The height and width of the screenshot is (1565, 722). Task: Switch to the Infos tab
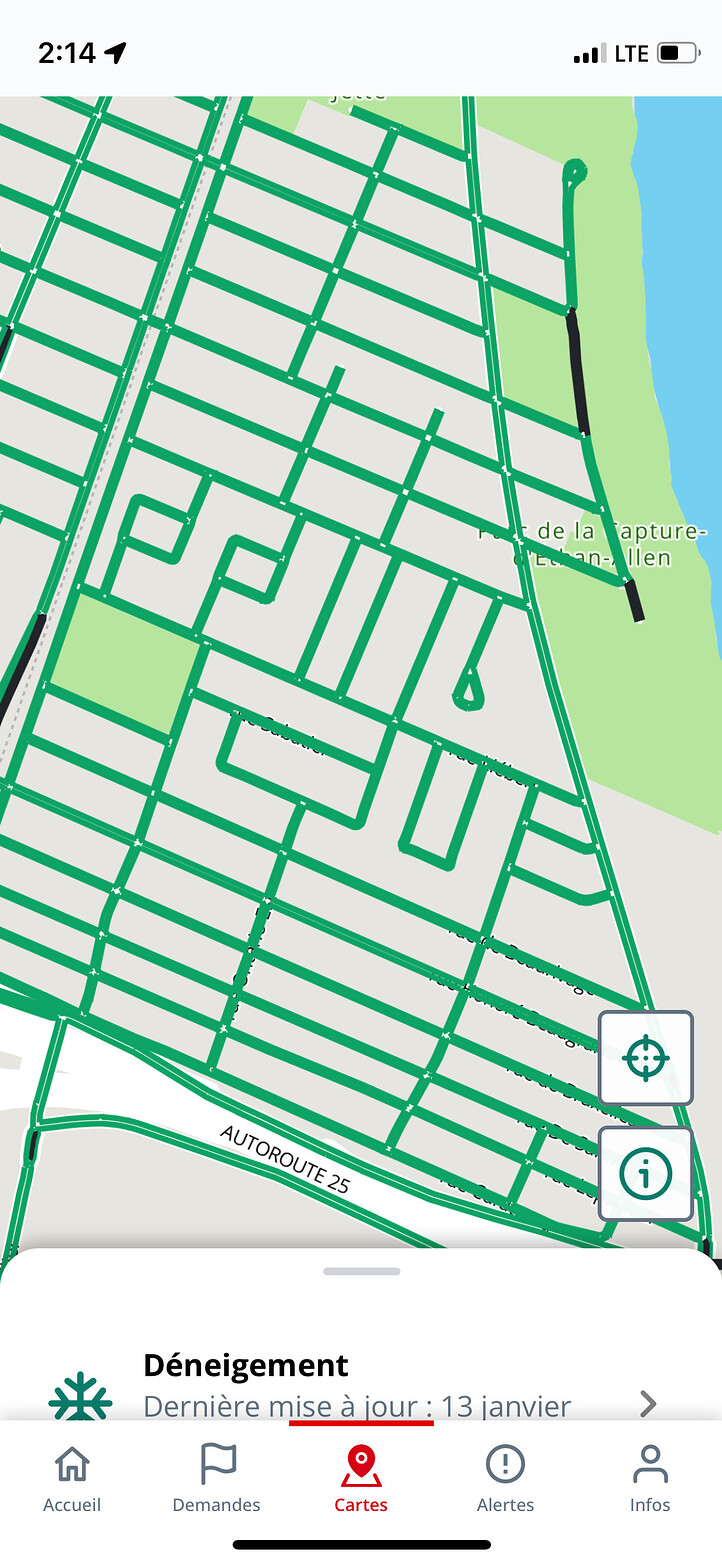pyautogui.click(x=650, y=1478)
